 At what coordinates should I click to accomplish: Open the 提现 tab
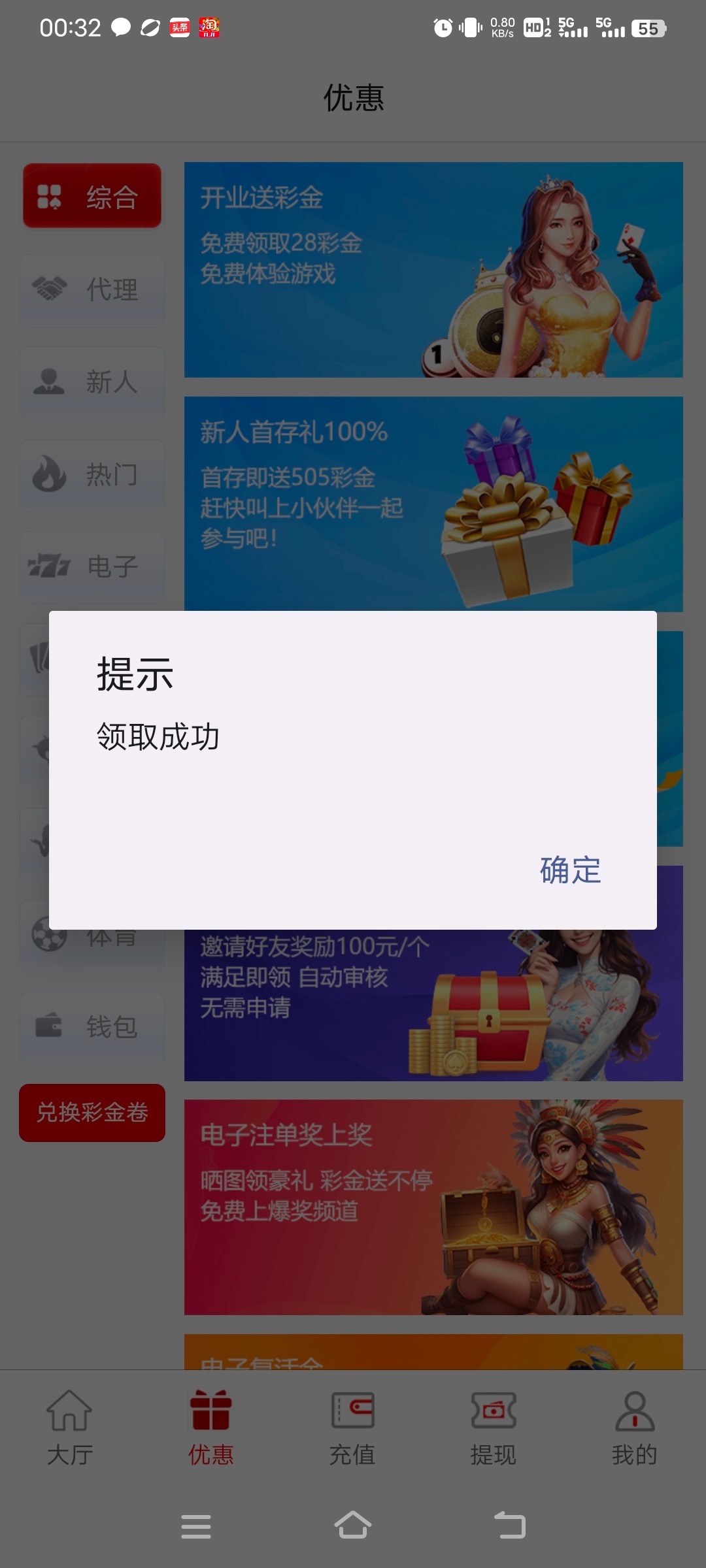pyautogui.click(x=494, y=1428)
